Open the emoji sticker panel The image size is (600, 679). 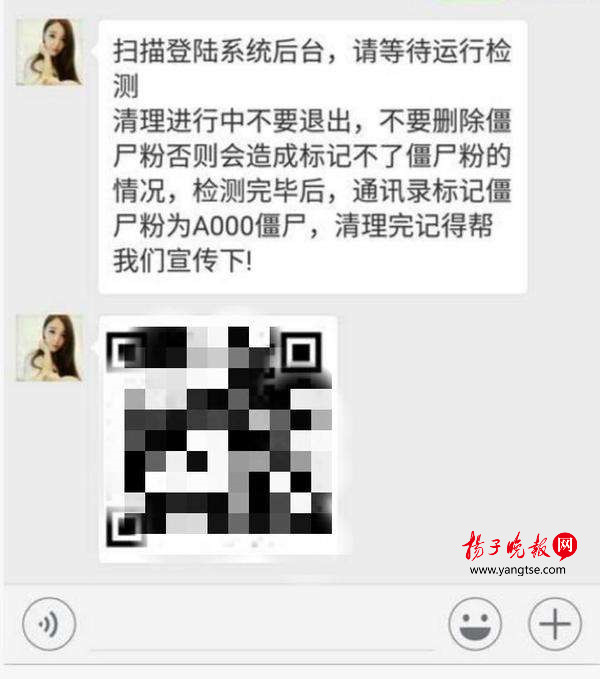coord(475,626)
